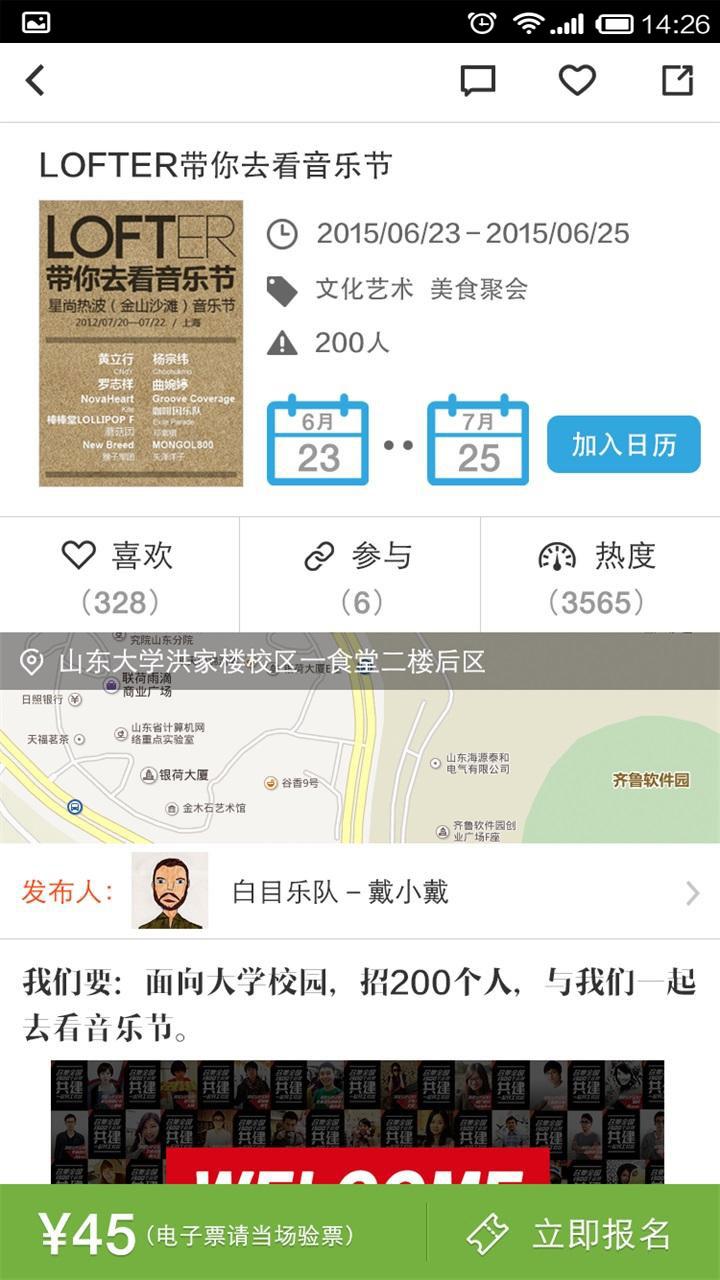The width and height of the screenshot is (720, 1280).
Task: Click the gauge icon above 热度
Action: pos(558,557)
